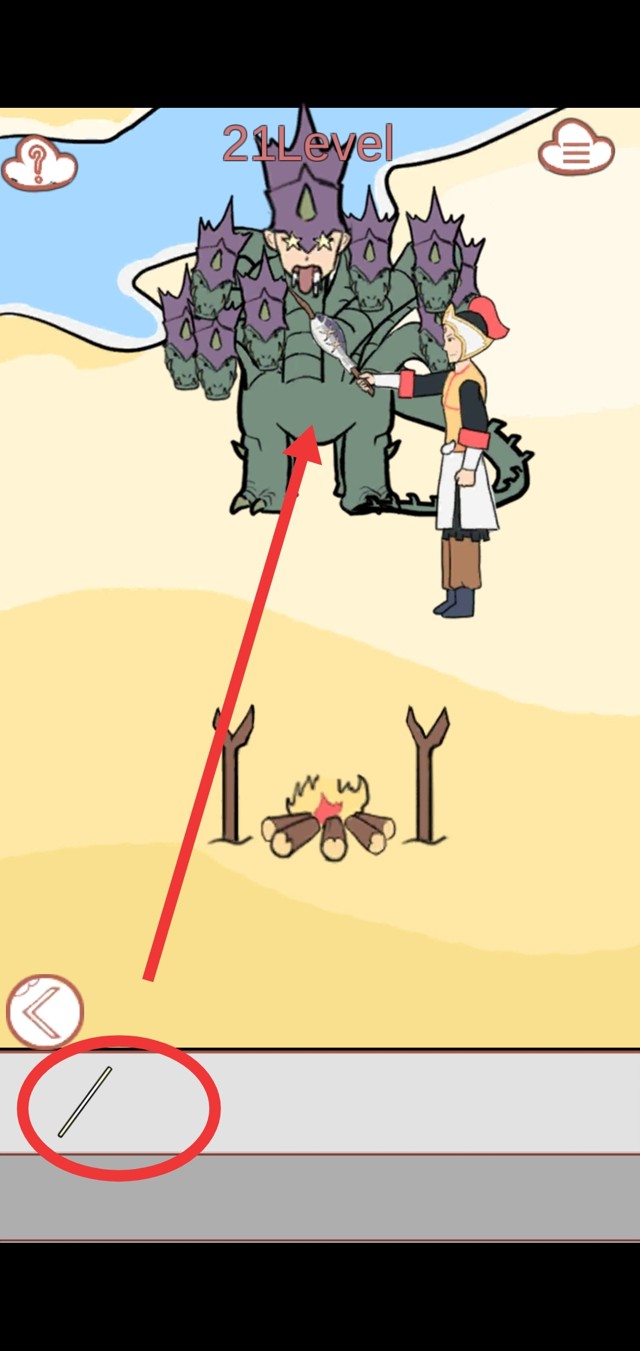Select the stick in the inventory bar
The height and width of the screenshot is (1351, 640).
point(85,1101)
